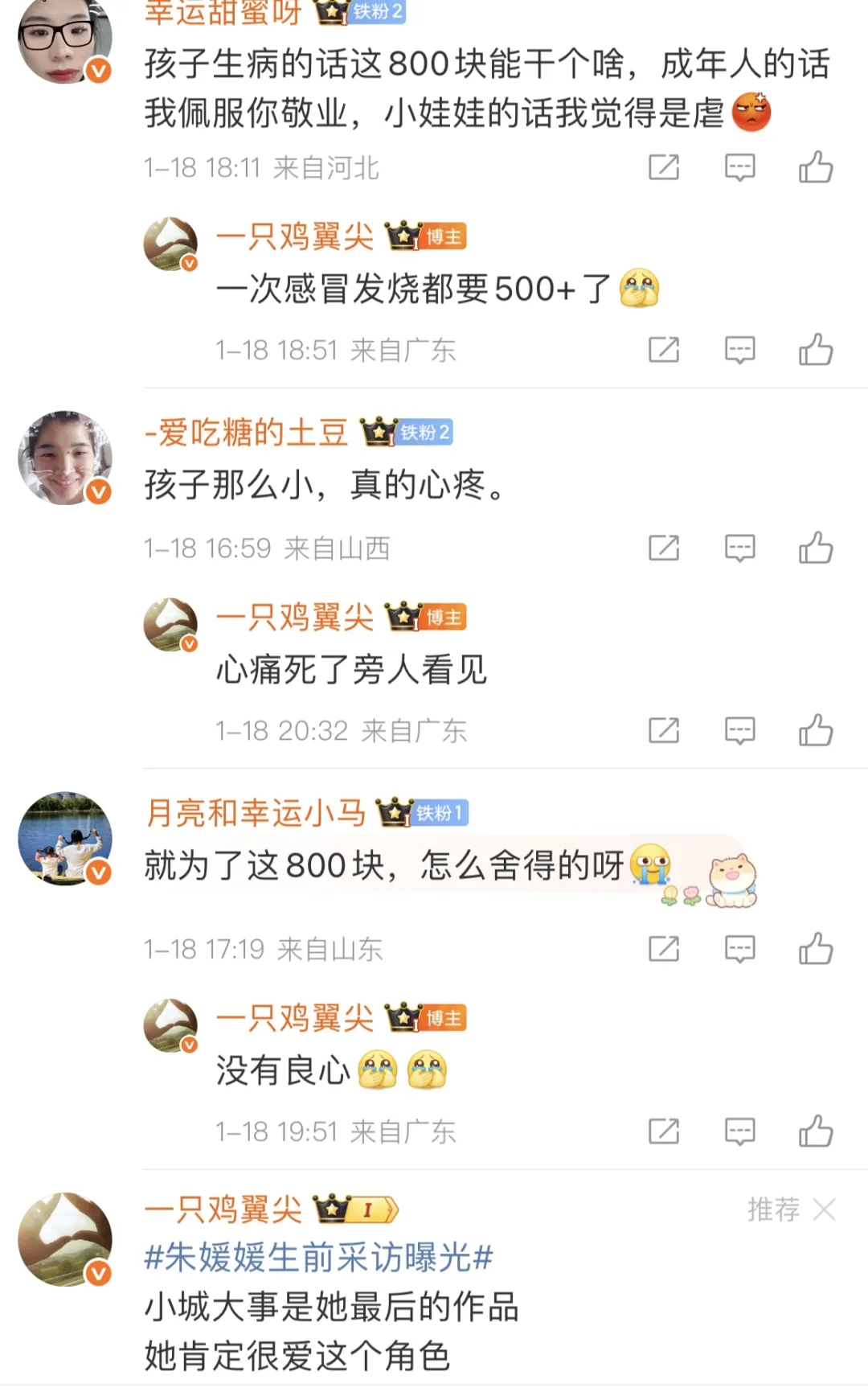The image size is (868, 1392).
Task: Dismiss the 推荐 recommendation with the X
Action: [x=825, y=1210]
